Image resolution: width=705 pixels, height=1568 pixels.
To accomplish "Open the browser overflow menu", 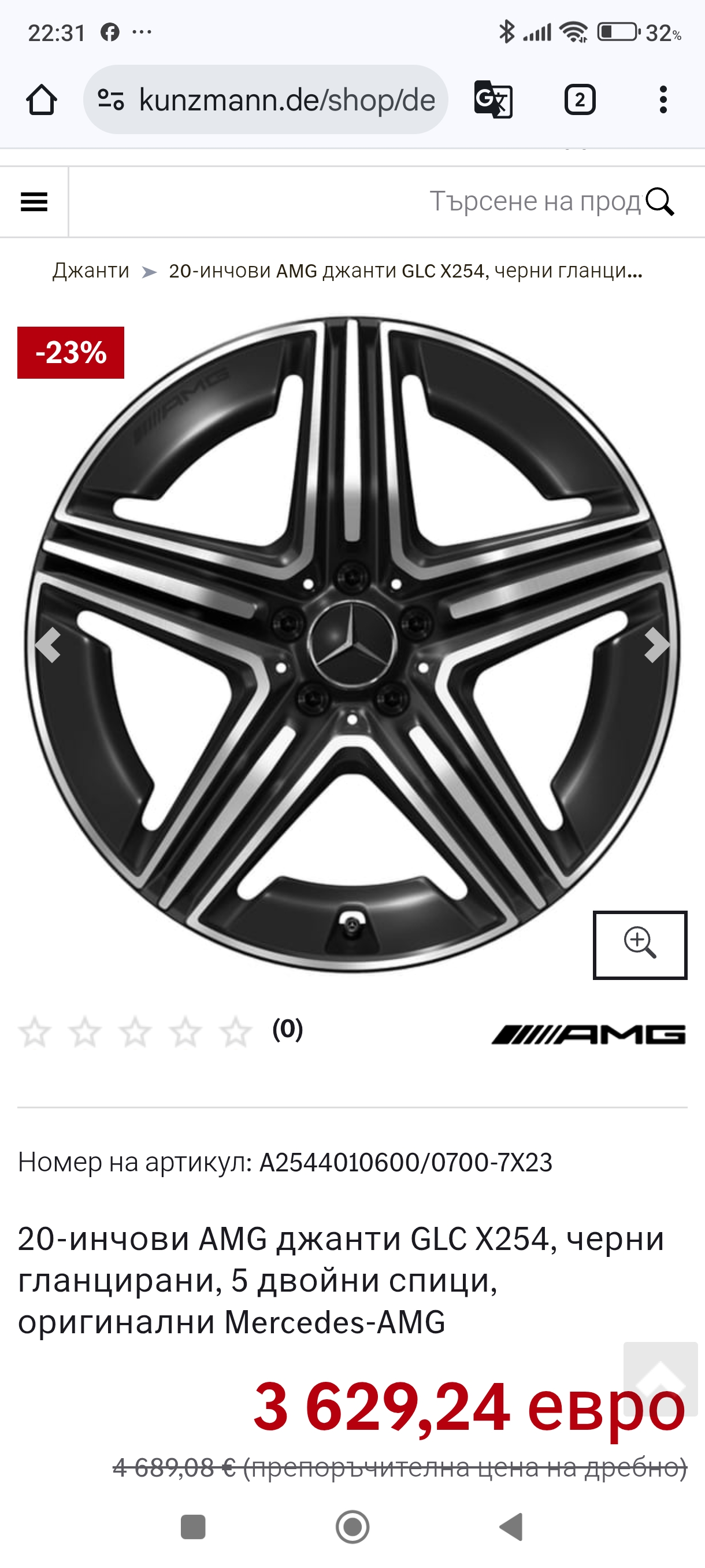I will [x=663, y=100].
